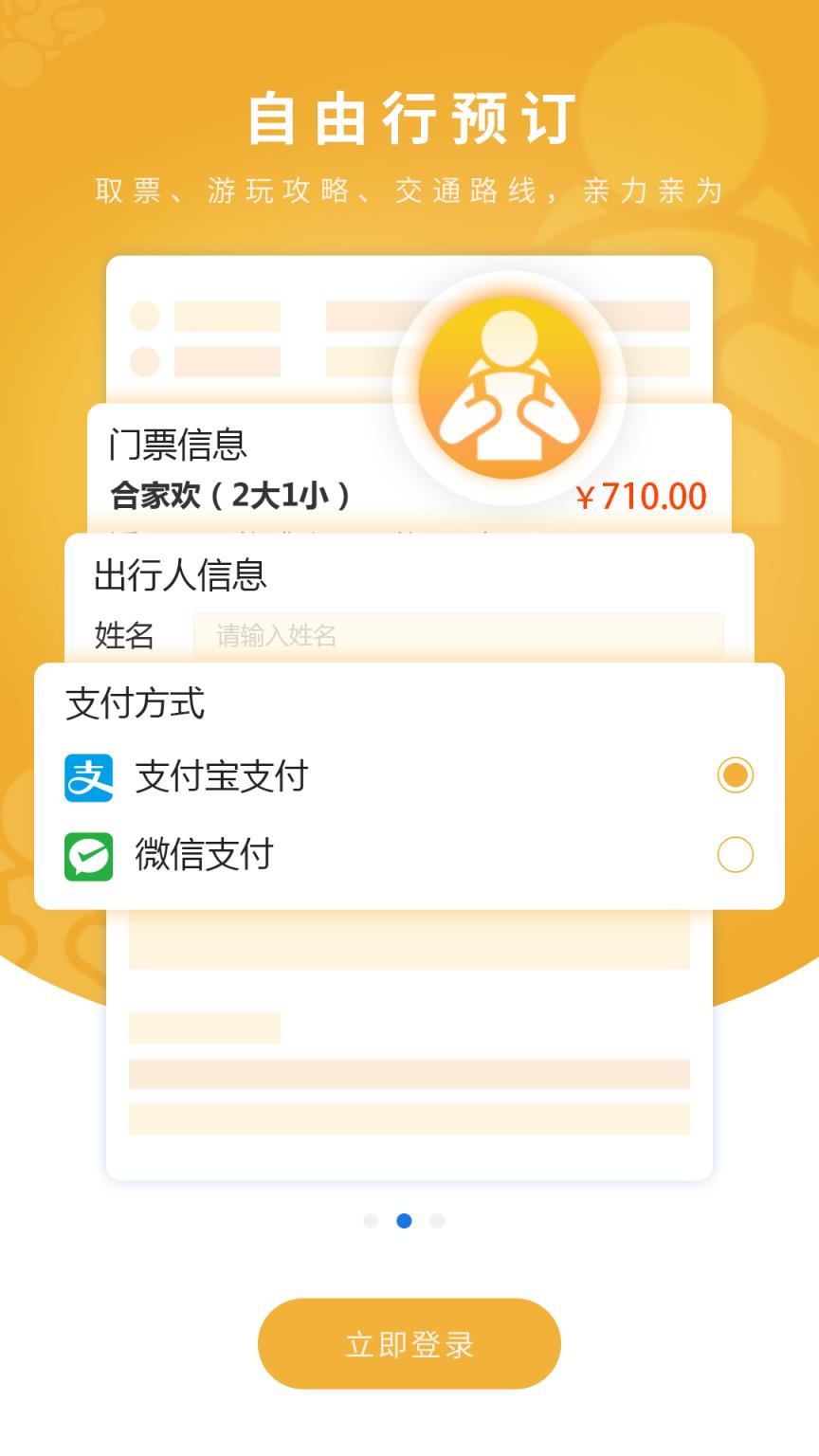The width and height of the screenshot is (819, 1456).
Task: Tap the subtitle 取票、游玩攻略 text
Action: [409, 191]
